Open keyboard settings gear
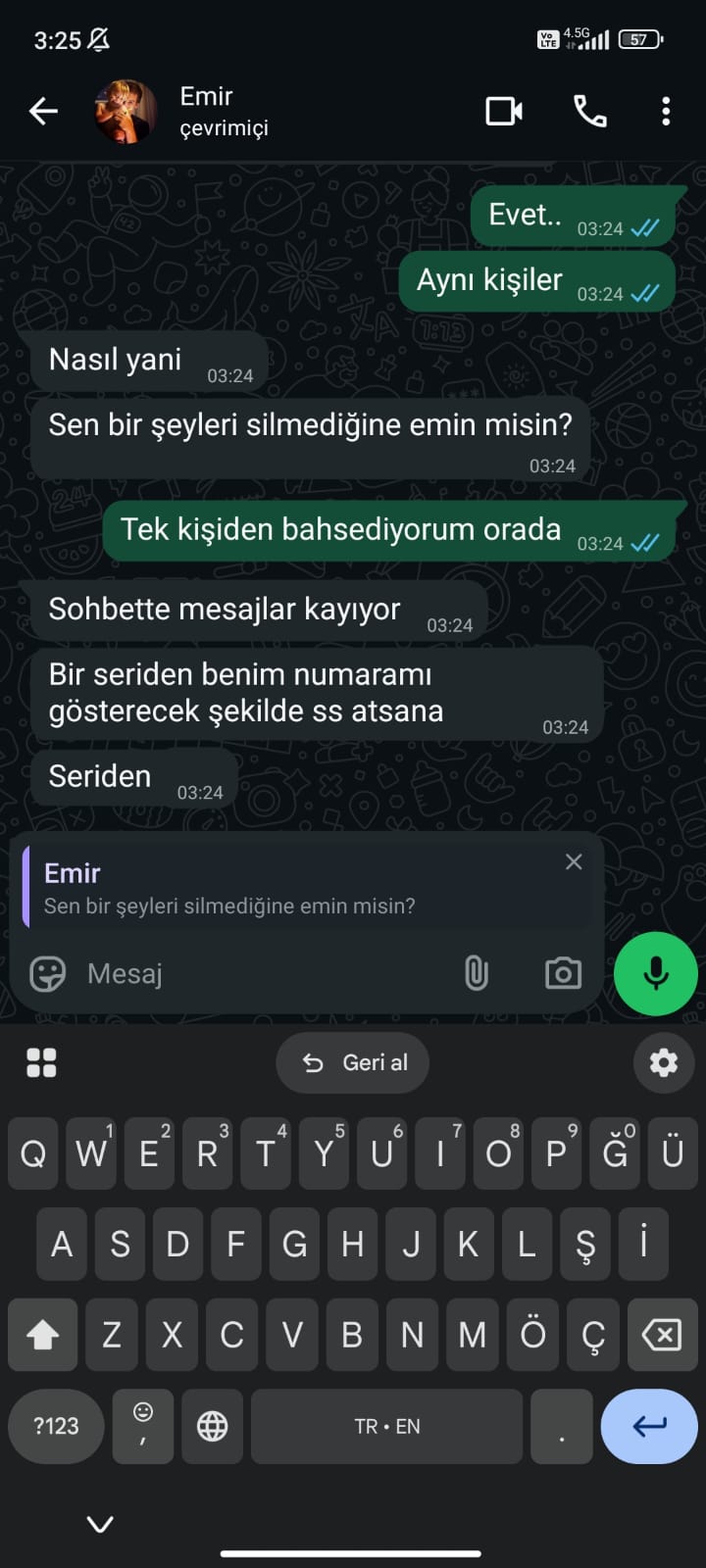The width and height of the screenshot is (706, 1568). pyautogui.click(x=664, y=1062)
